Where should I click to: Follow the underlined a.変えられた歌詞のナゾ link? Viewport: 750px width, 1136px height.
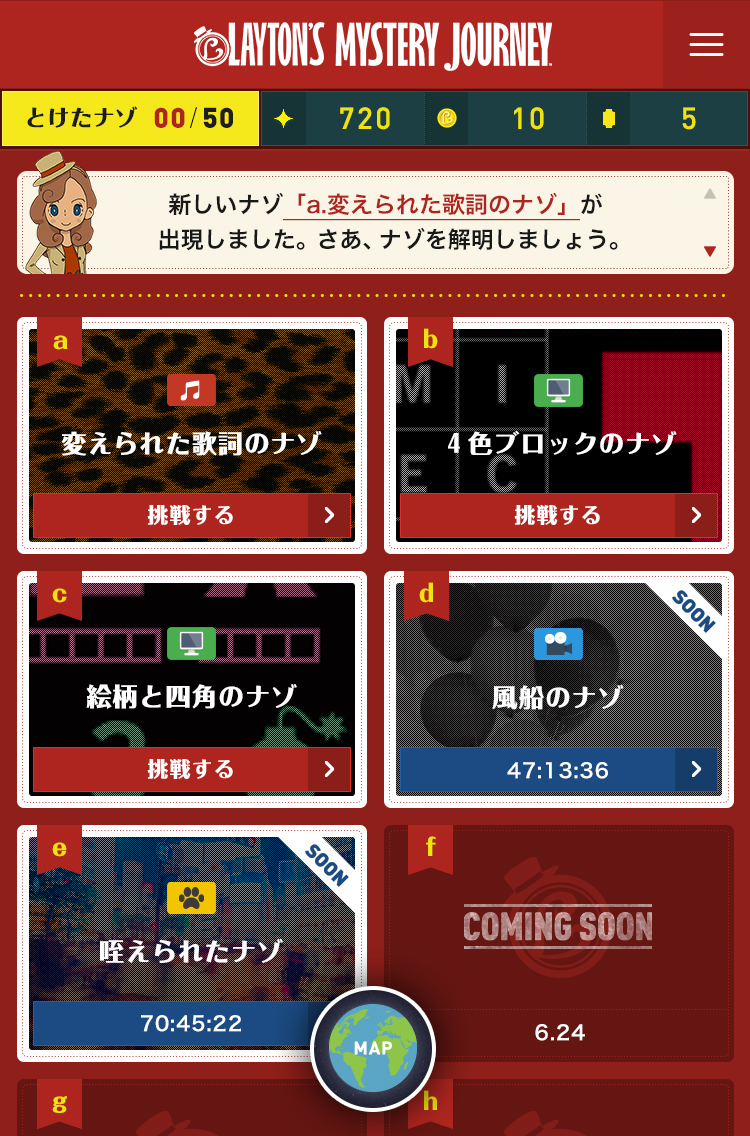pyautogui.click(x=431, y=205)
